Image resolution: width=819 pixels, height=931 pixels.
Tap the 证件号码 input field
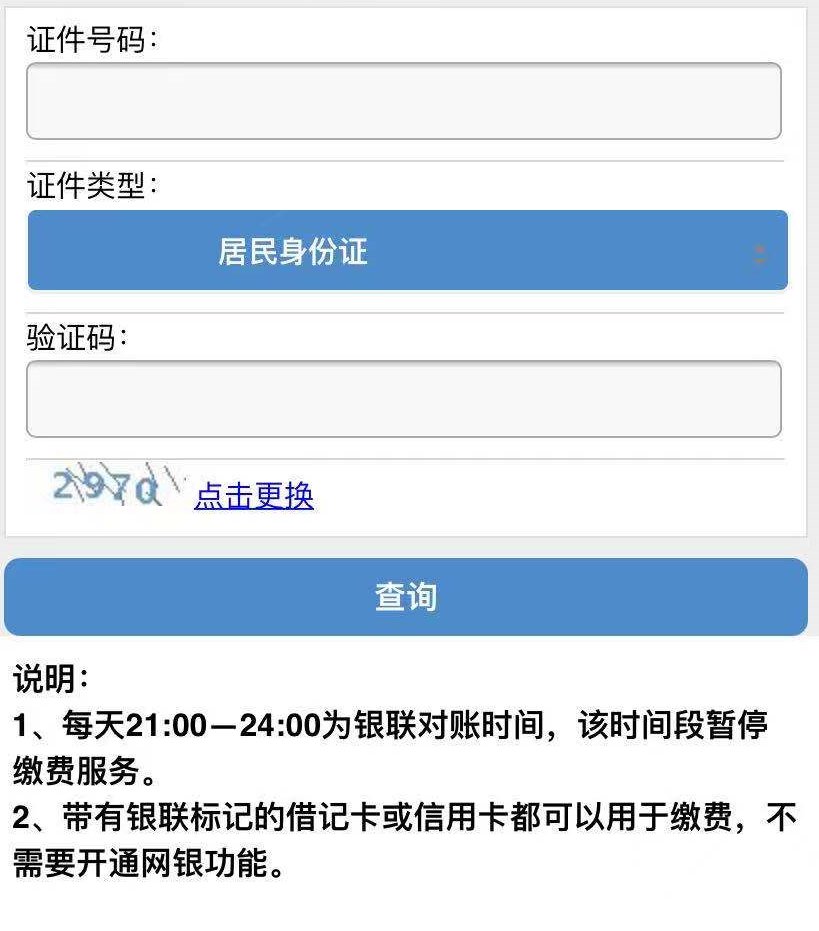[x=403, y=101]
